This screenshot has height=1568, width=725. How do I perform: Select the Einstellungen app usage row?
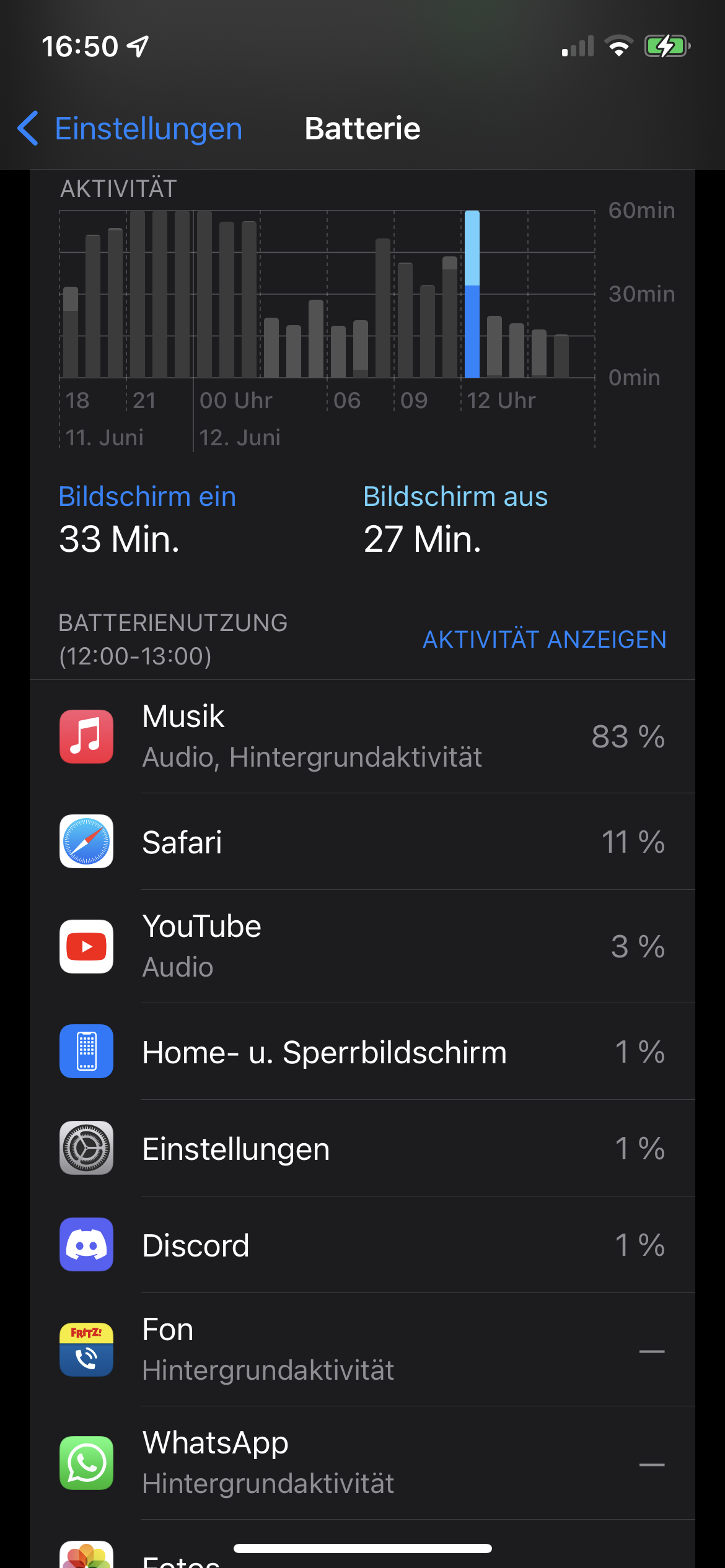[x=362, y=1149]
